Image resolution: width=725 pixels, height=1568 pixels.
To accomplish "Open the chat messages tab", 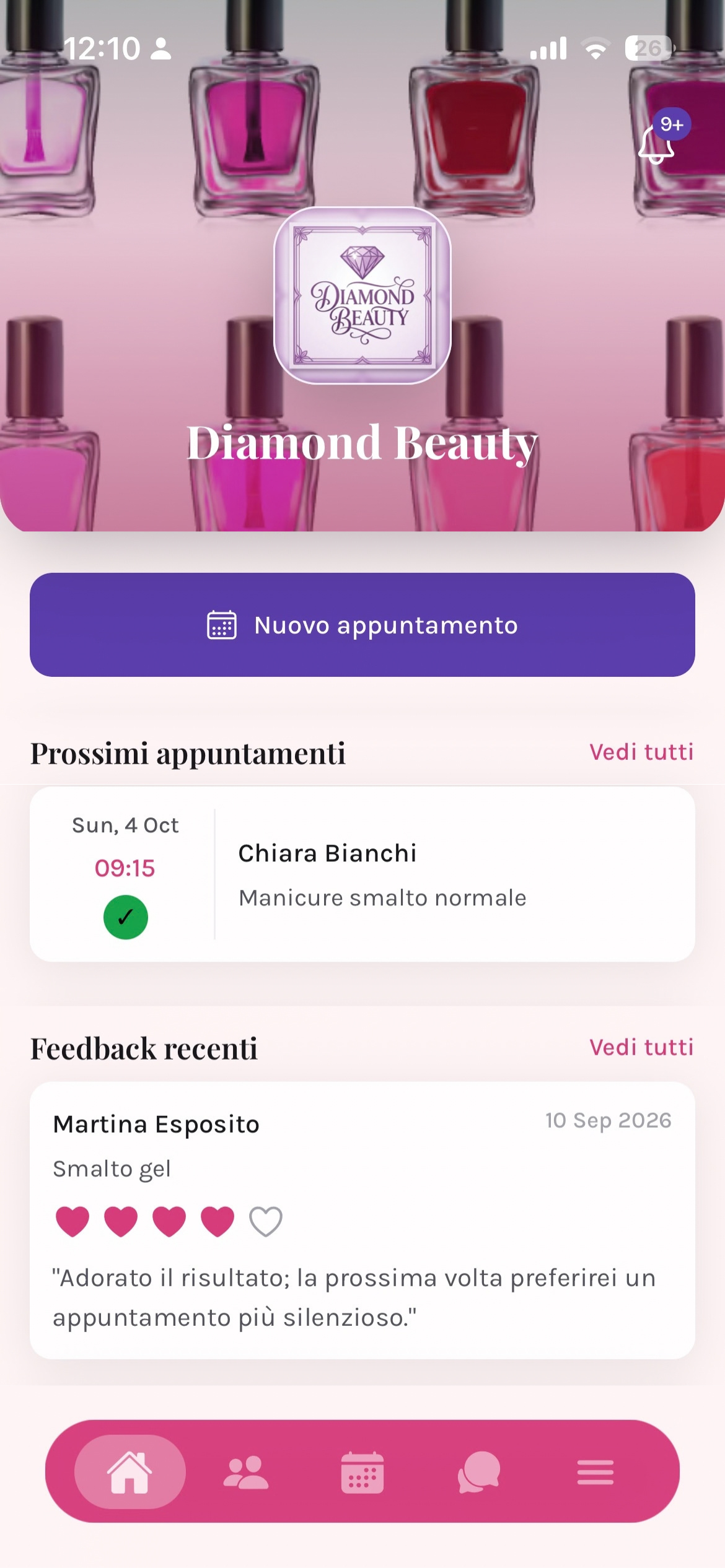I will coord(478,1472).
